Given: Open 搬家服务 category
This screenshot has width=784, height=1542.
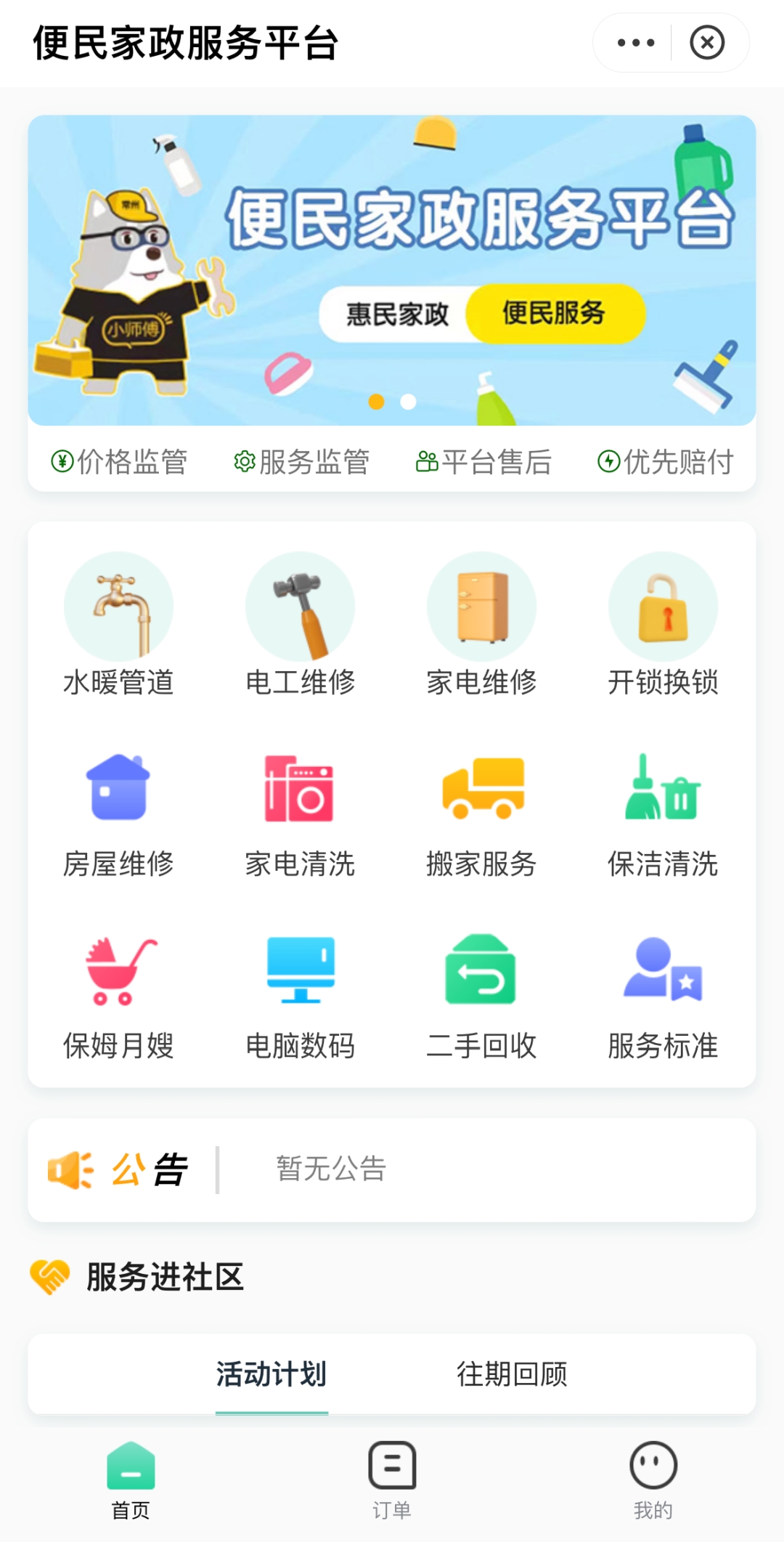Looking at the screenshot, I should (x=481, y=814).
